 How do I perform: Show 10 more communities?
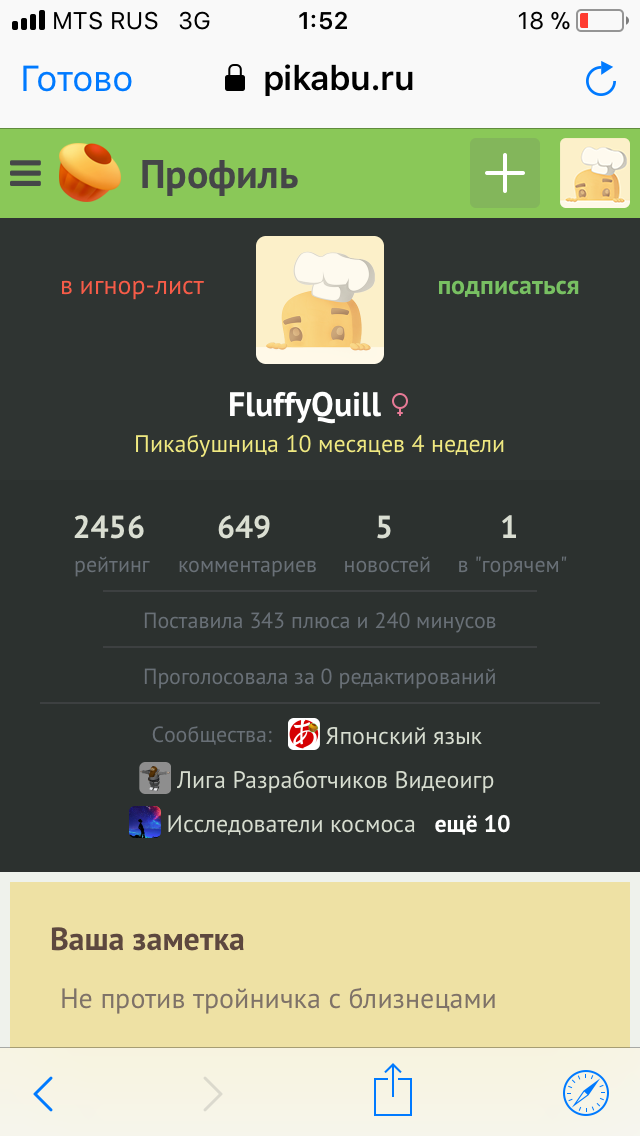click(472, 825)
